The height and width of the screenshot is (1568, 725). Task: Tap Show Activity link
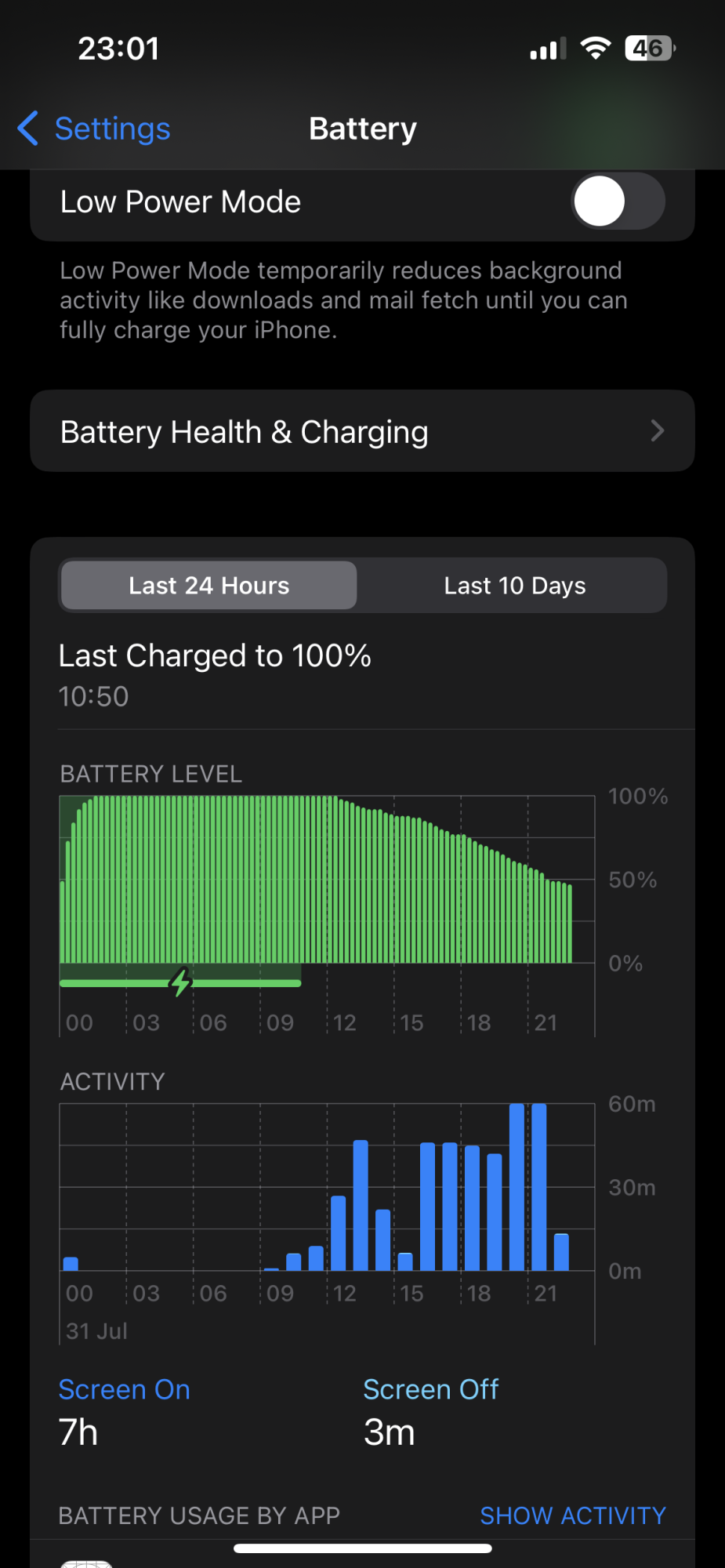[x=573, y=1515]
